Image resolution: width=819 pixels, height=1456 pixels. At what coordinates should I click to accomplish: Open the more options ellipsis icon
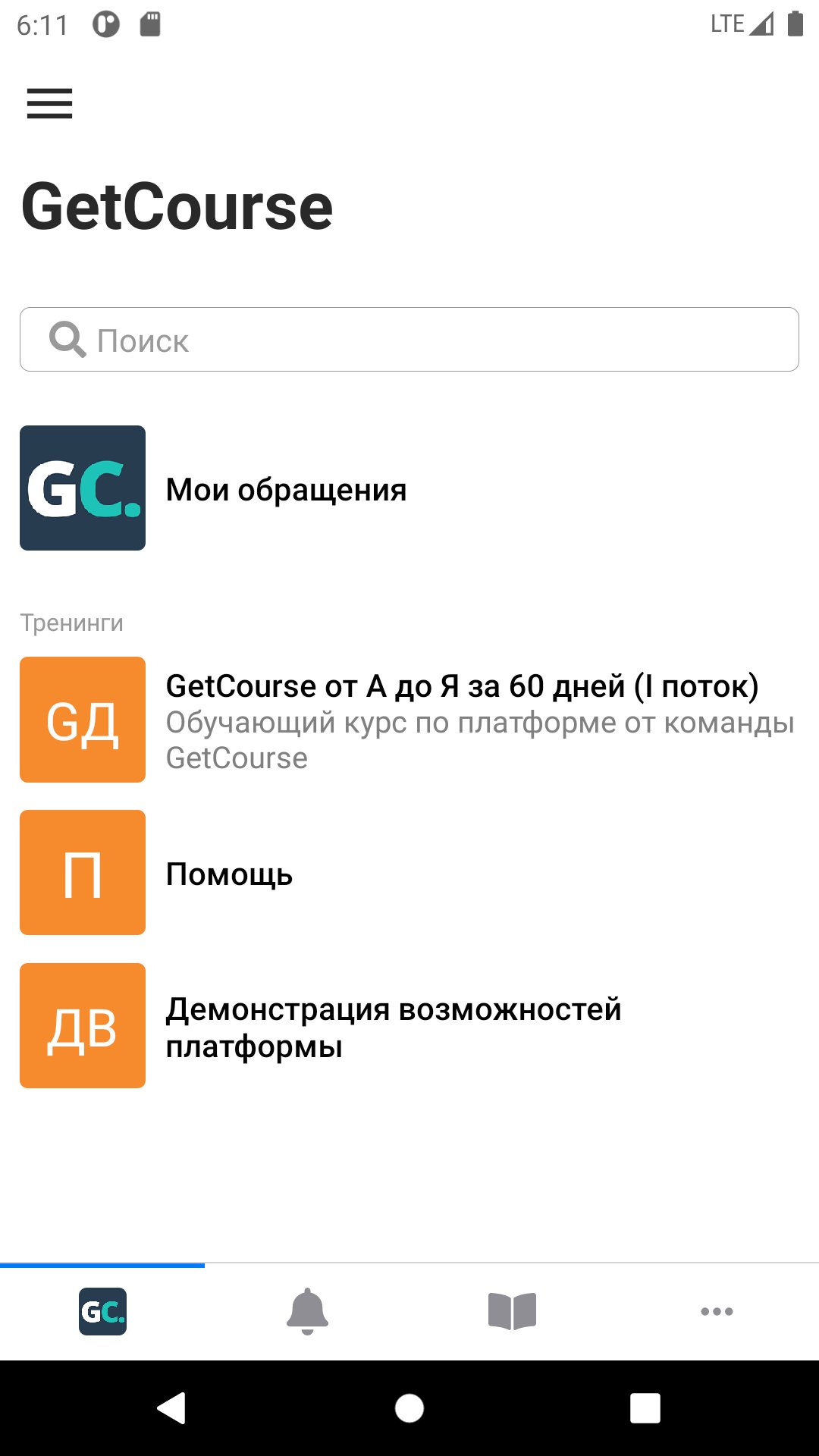[717, 1310]
